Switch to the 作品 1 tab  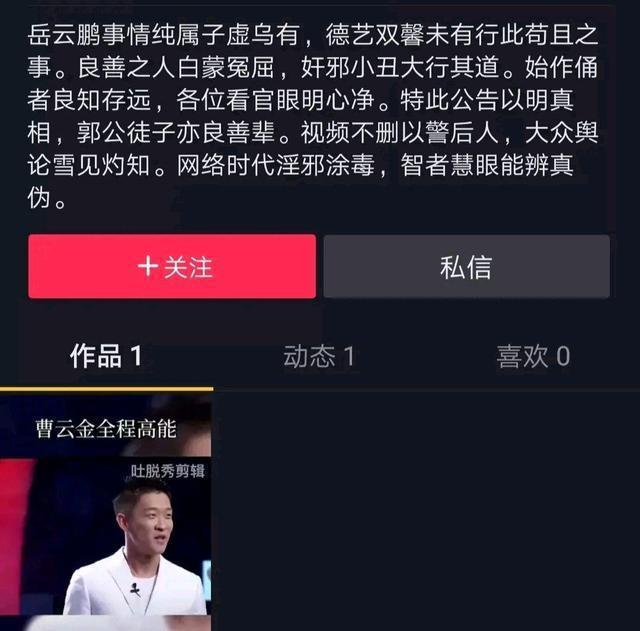pos(106,356)
